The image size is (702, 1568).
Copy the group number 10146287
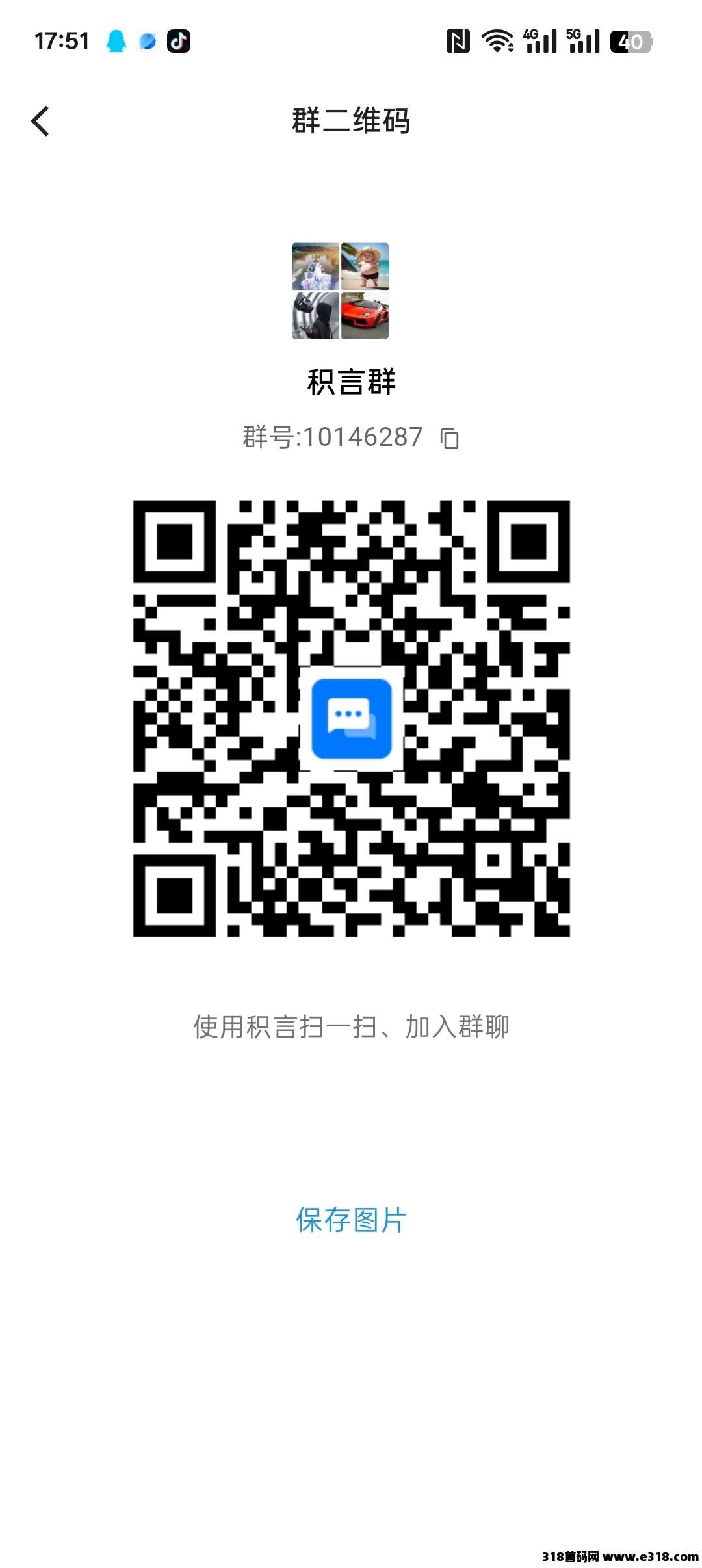coord(449,438)
